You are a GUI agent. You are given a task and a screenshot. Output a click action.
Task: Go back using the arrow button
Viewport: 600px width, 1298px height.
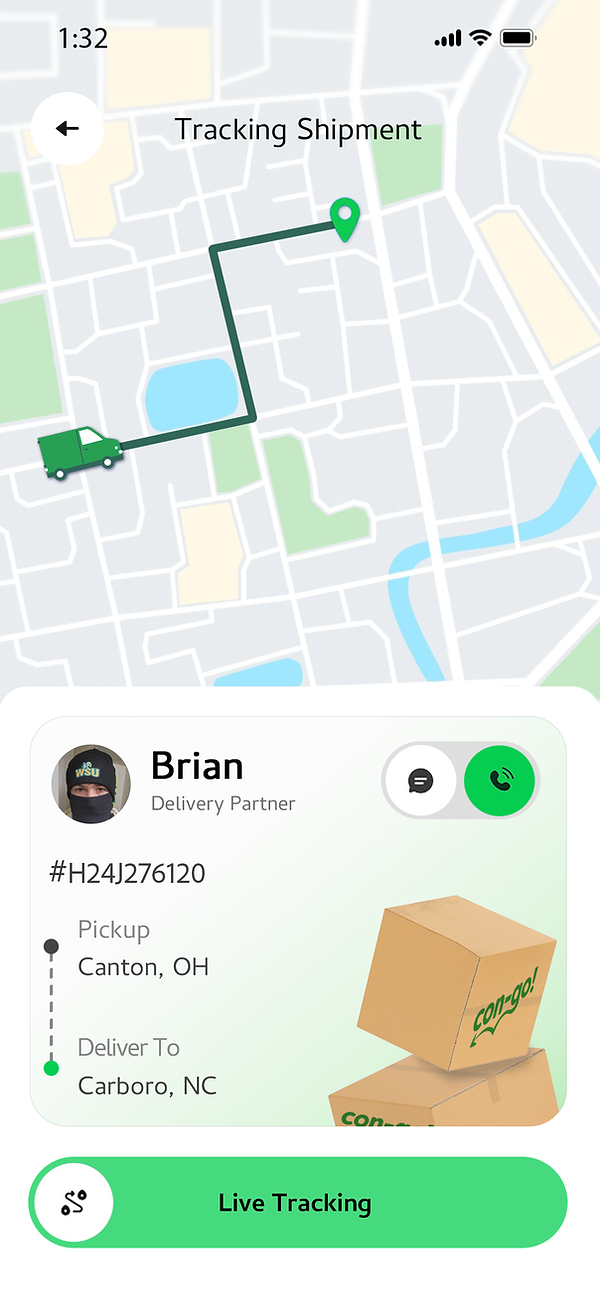pyautogui.click(x=67, y=129)
